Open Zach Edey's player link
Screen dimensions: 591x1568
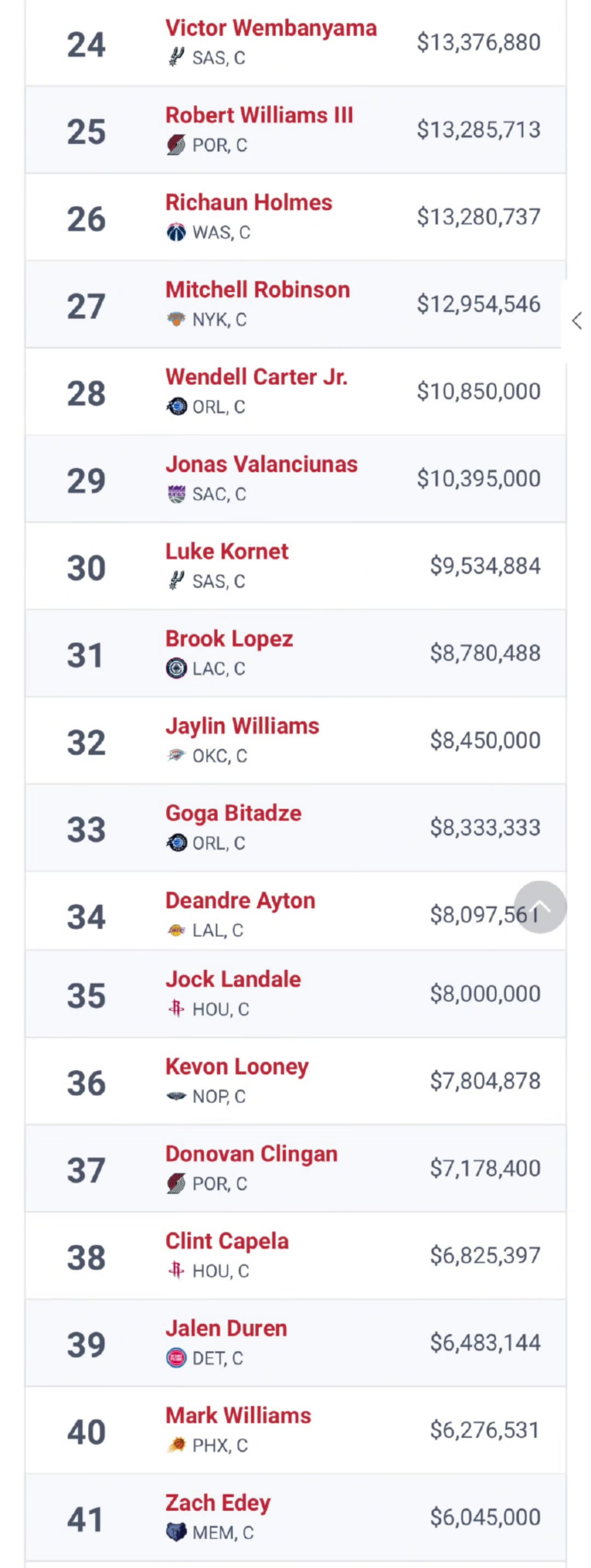tap(218, 1503)
